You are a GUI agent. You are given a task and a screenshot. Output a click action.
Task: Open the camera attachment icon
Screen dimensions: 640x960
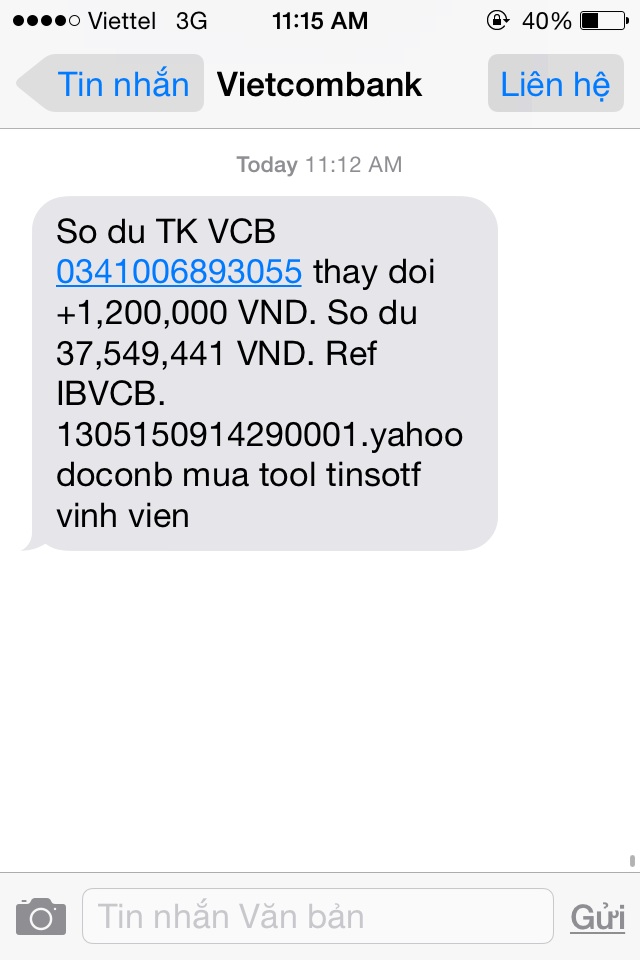[41, 916]
